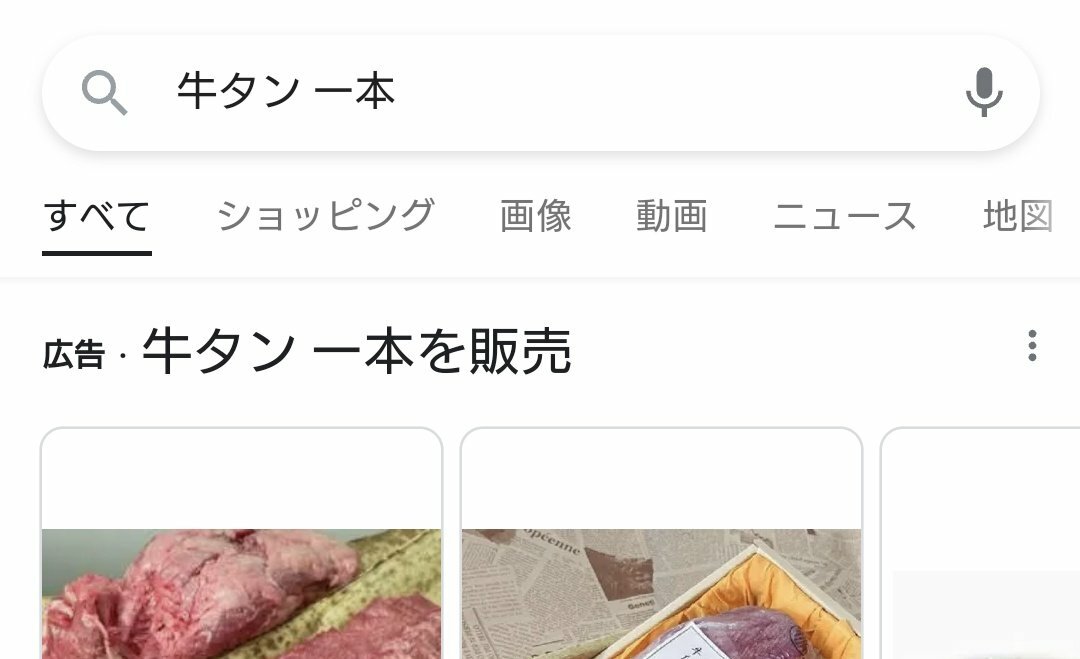Switch to the 動画 tab
The image size is (1080, 659).
click(x=672, y=216)
